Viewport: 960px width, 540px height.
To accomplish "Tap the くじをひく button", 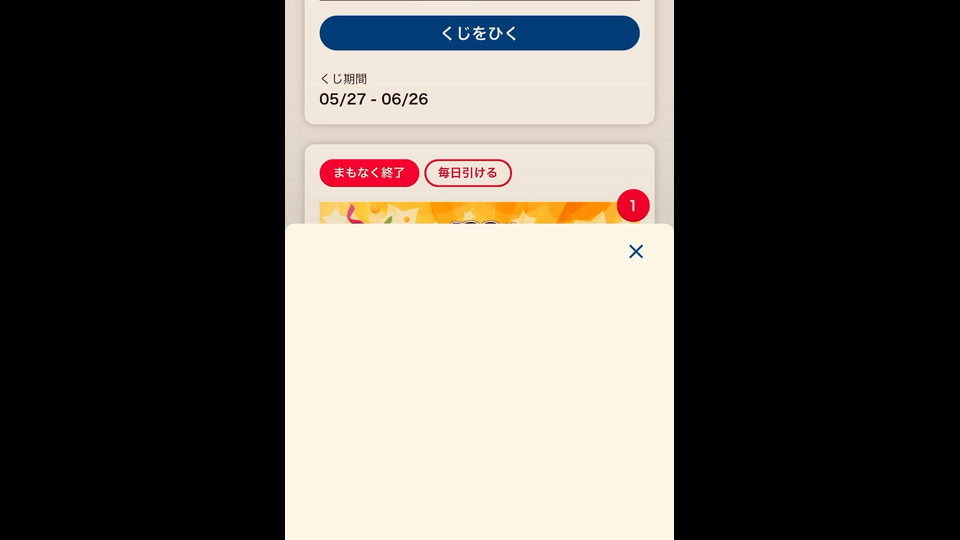I will (x=479, y=33).
